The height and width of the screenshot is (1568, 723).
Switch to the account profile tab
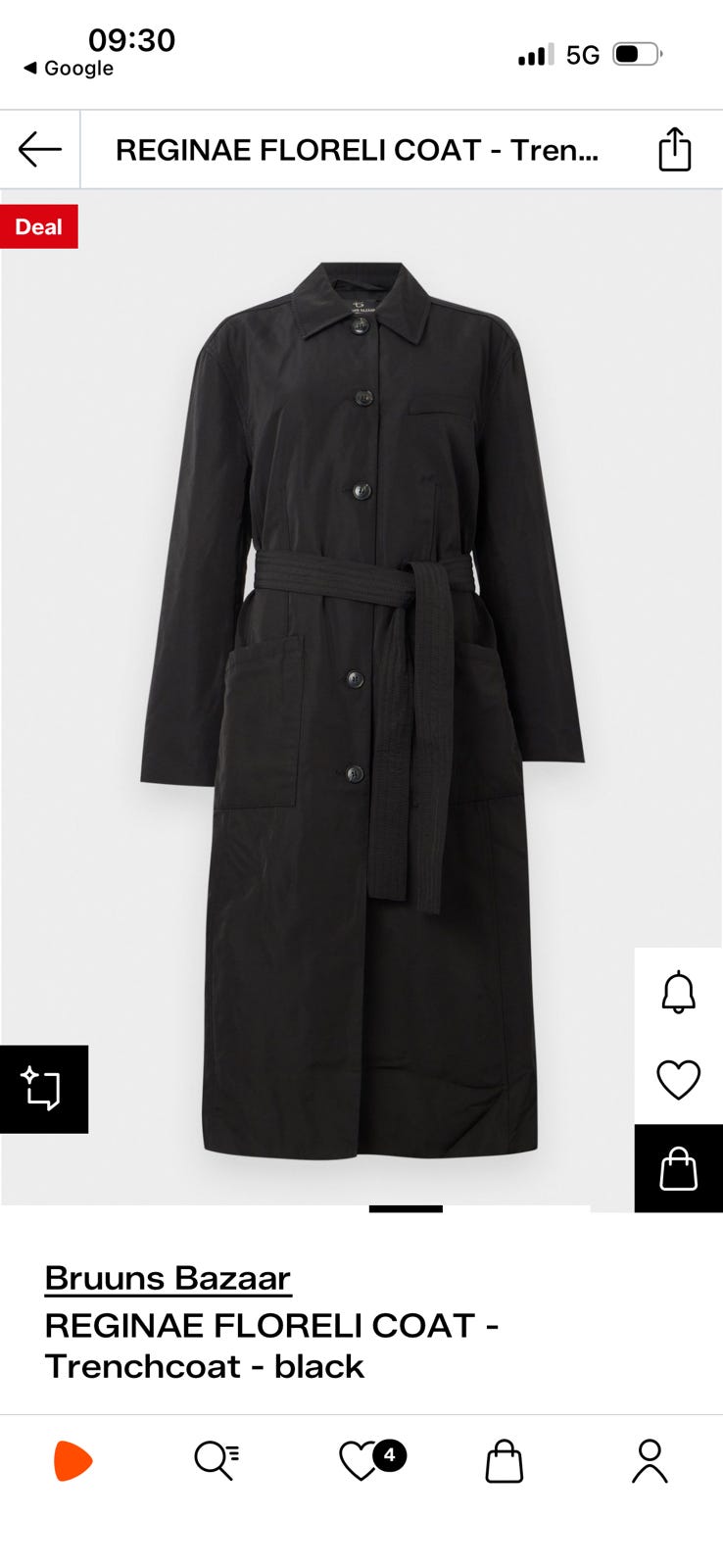(649, 1461)
